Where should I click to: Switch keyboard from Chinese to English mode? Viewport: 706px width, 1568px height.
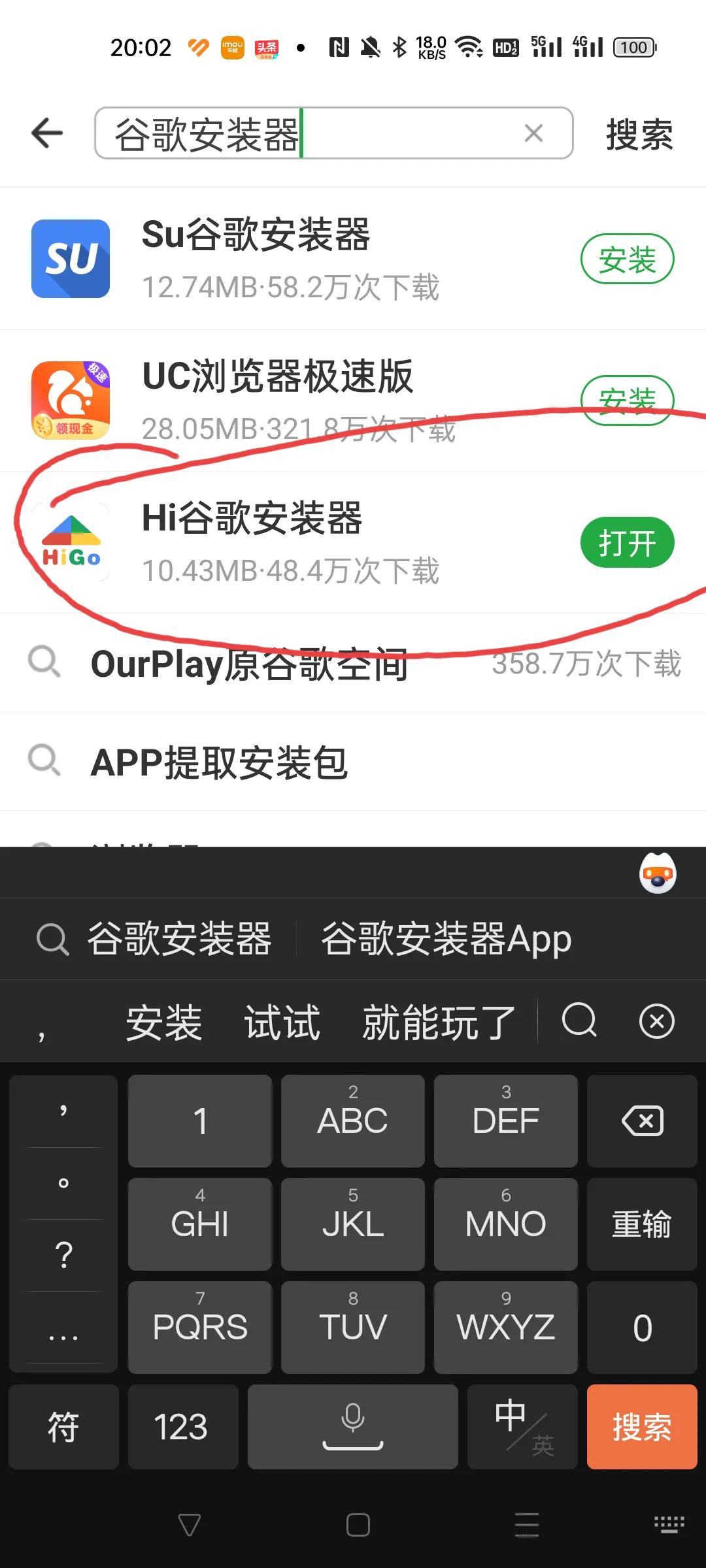point(523,1428)
